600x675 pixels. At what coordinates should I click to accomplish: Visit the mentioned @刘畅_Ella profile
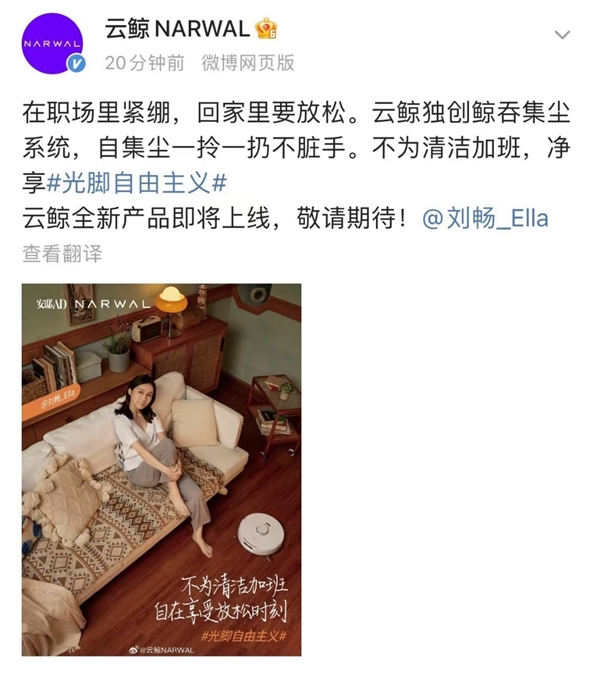pyautogui.click(x=485, y=218)
